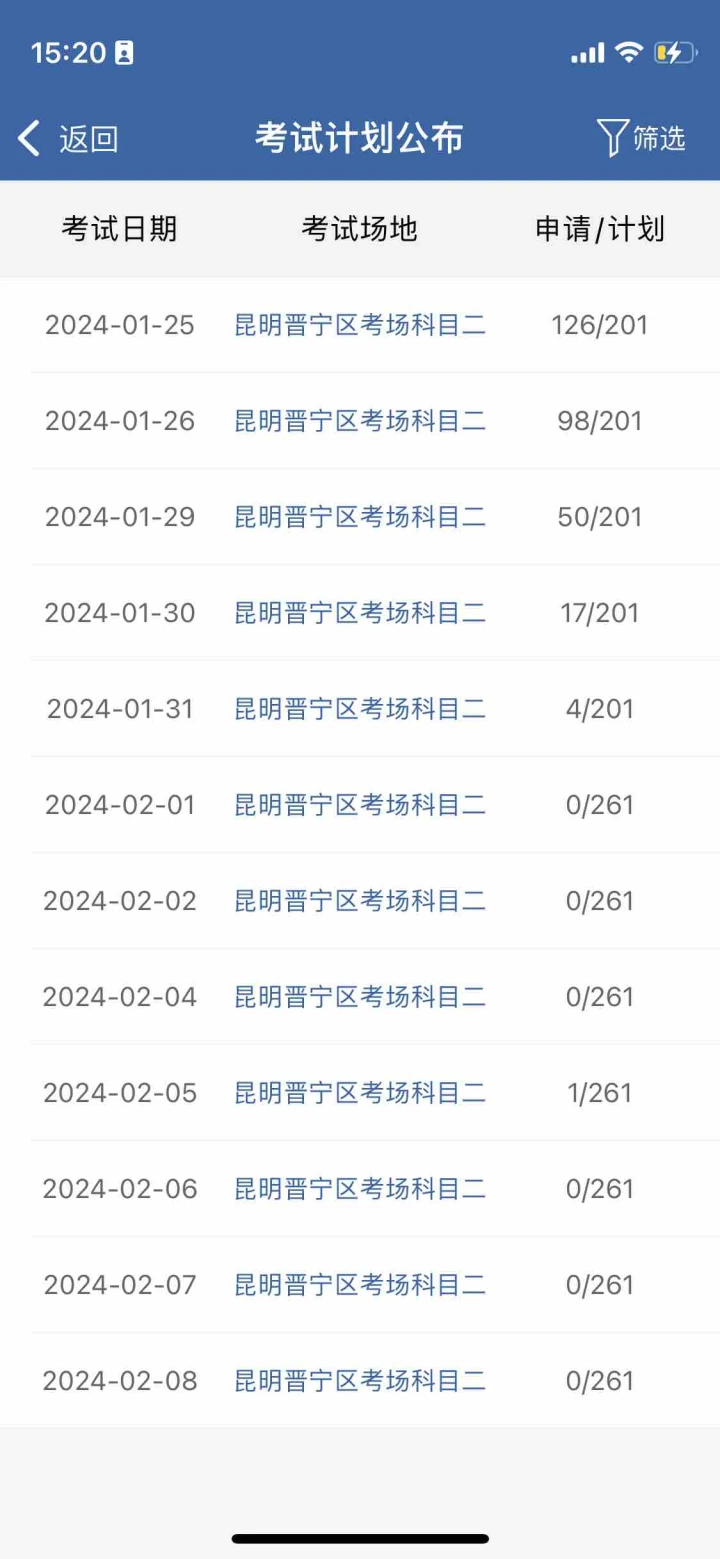Open the venue entry for 2024-01-31
720x1559 pixels.
point(360,709)
